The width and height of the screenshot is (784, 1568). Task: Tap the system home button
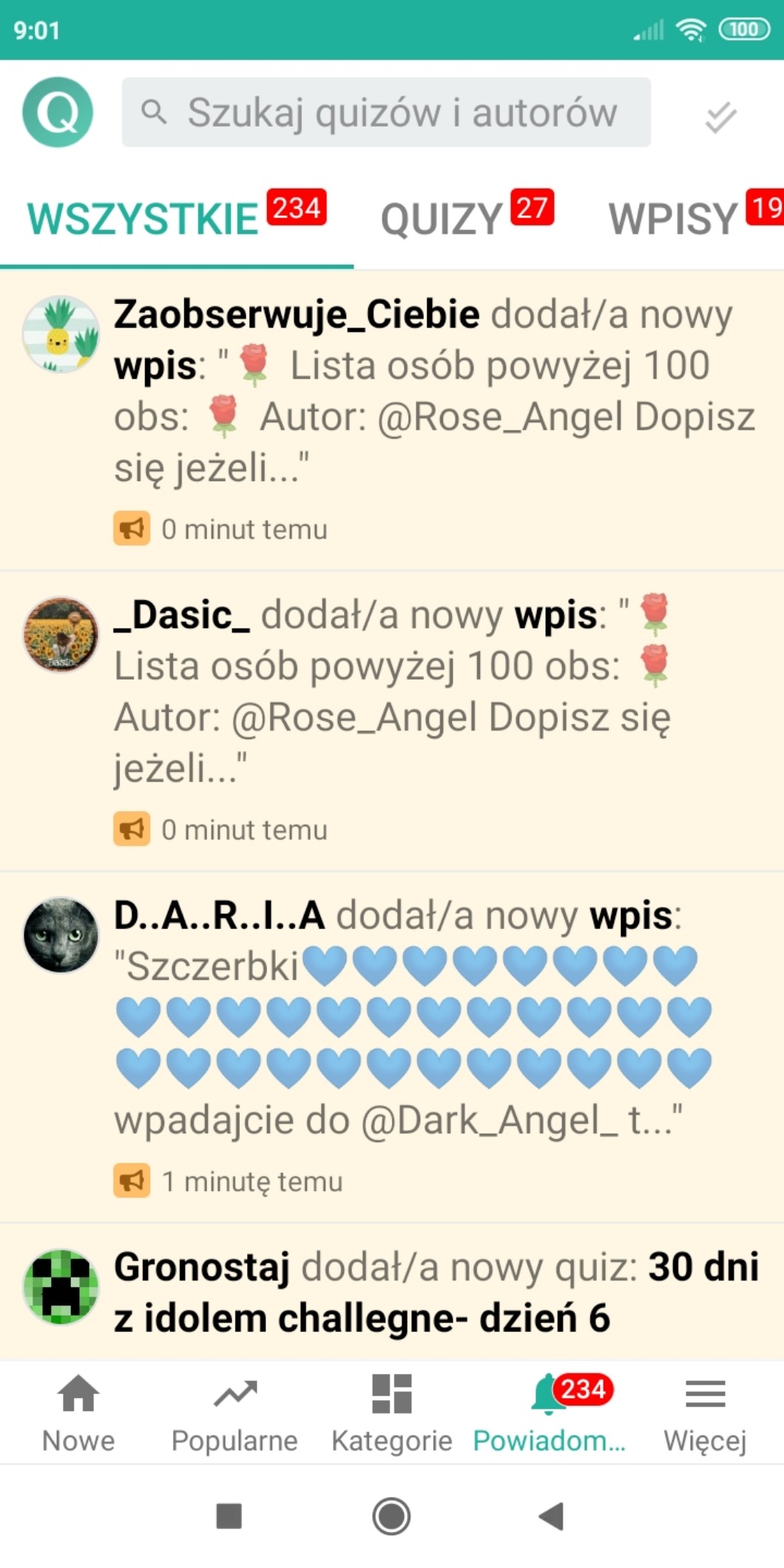[391, 1516]
